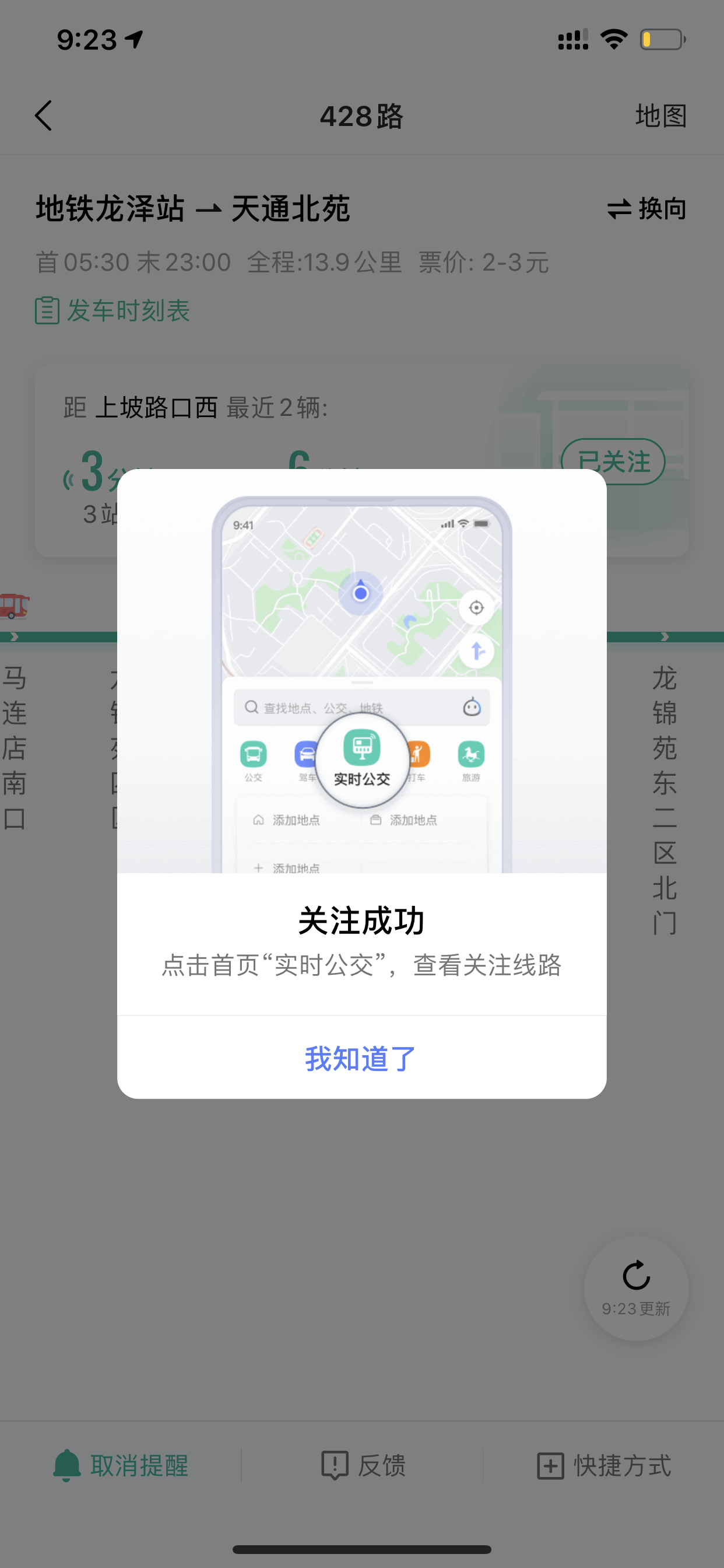Go back using the back arrow
Viewport: 724px width, 1568px height.
point(44,116)
